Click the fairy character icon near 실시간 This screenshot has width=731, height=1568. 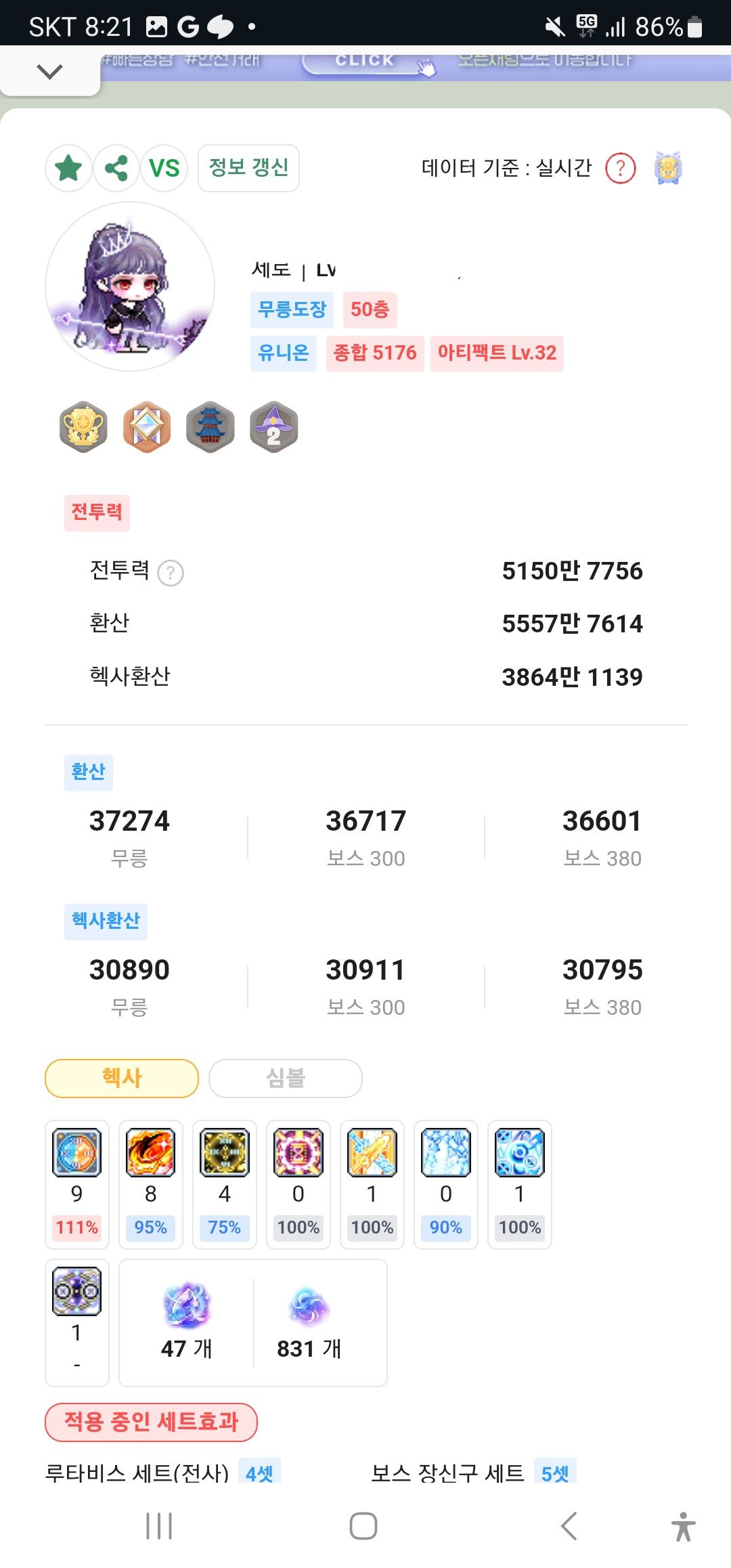click(x=667, y=169)
